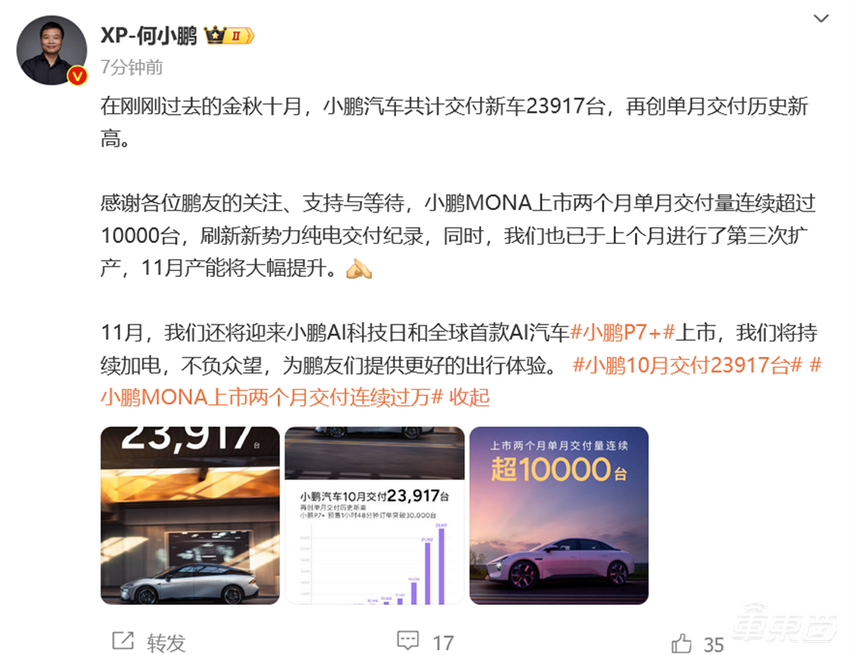The height and width of the screenshot is (655, 850).
Task: View the first photo showing 23,917 above a car
Action: click(x=188, y=515)
